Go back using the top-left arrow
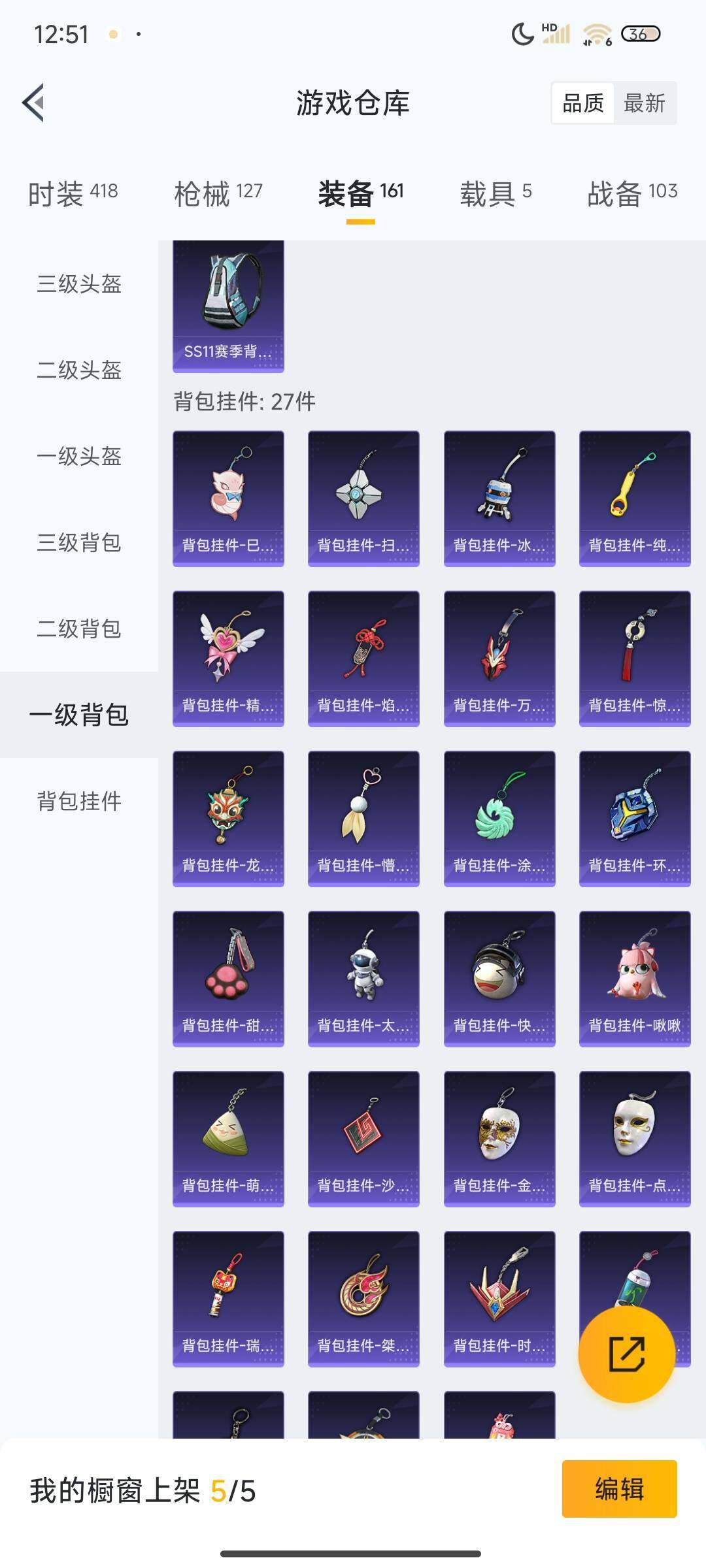706x1568 pixels. pos(34,103)
